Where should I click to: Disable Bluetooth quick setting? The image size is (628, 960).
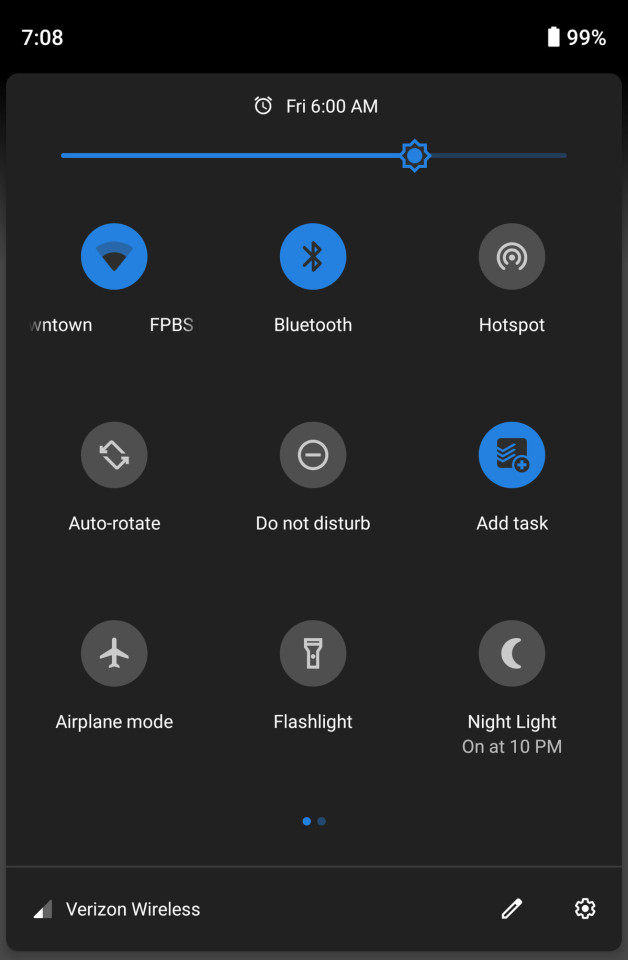[x=313, y=256]
